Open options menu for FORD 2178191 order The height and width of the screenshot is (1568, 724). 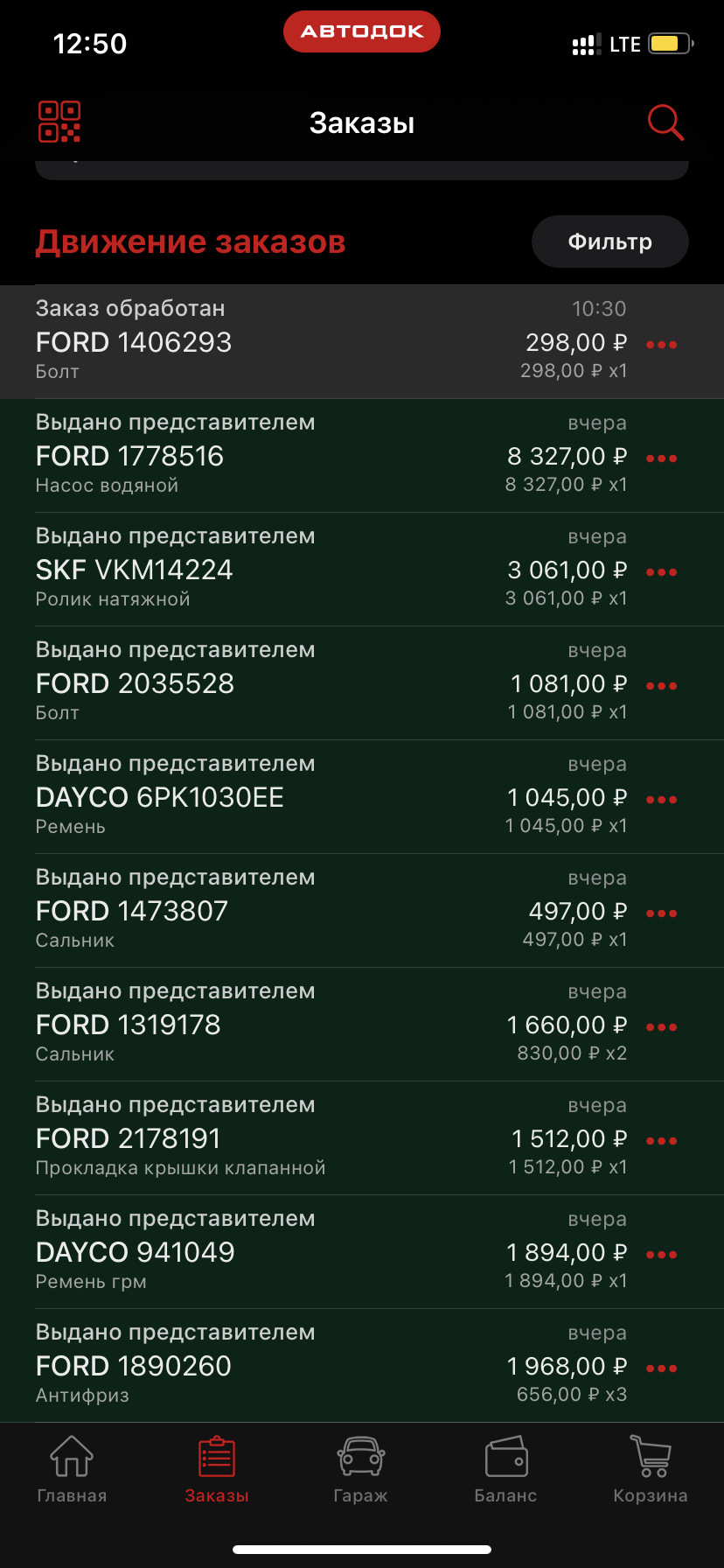(x=662, y=1140)
